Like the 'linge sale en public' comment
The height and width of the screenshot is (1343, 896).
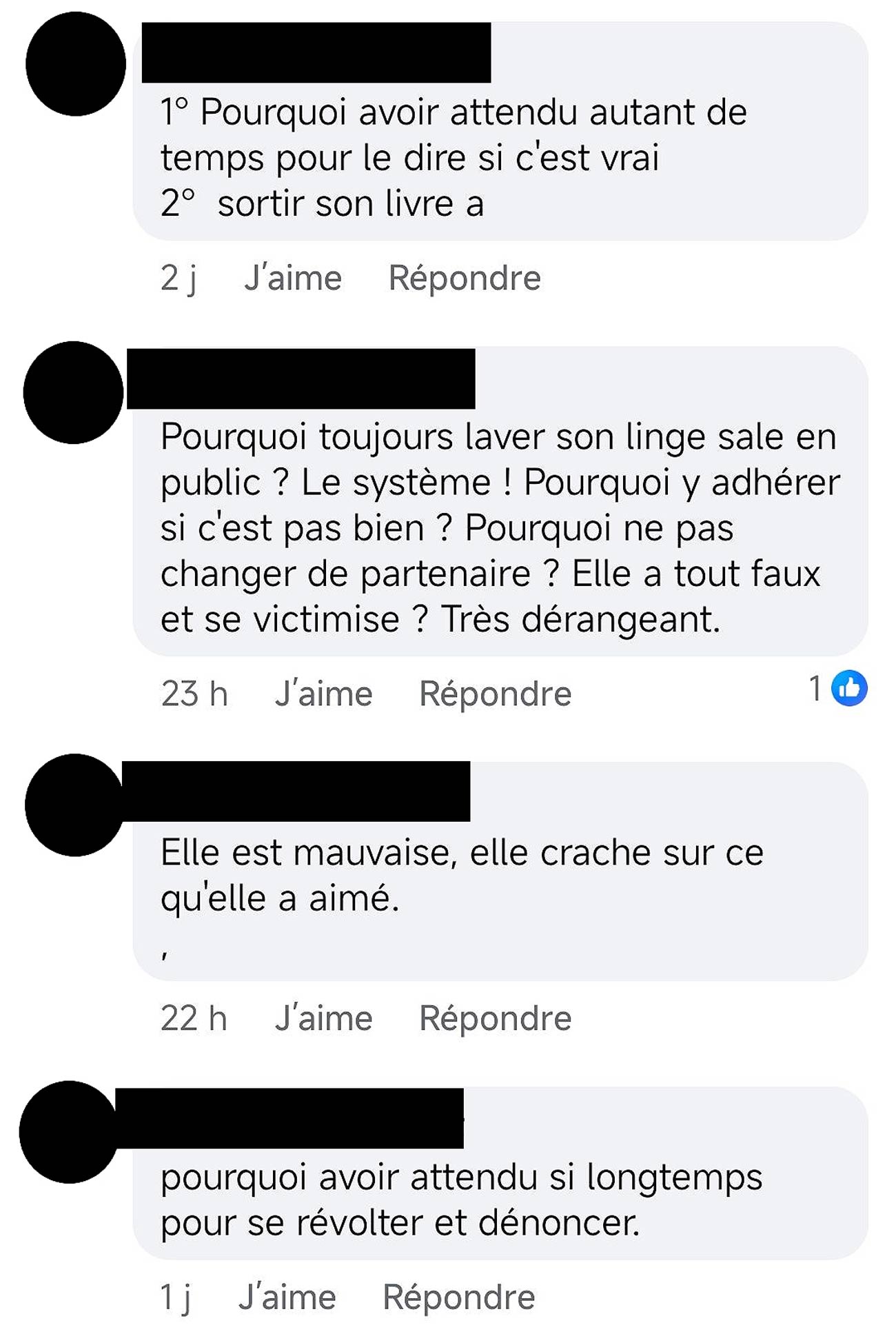(323, 694)
